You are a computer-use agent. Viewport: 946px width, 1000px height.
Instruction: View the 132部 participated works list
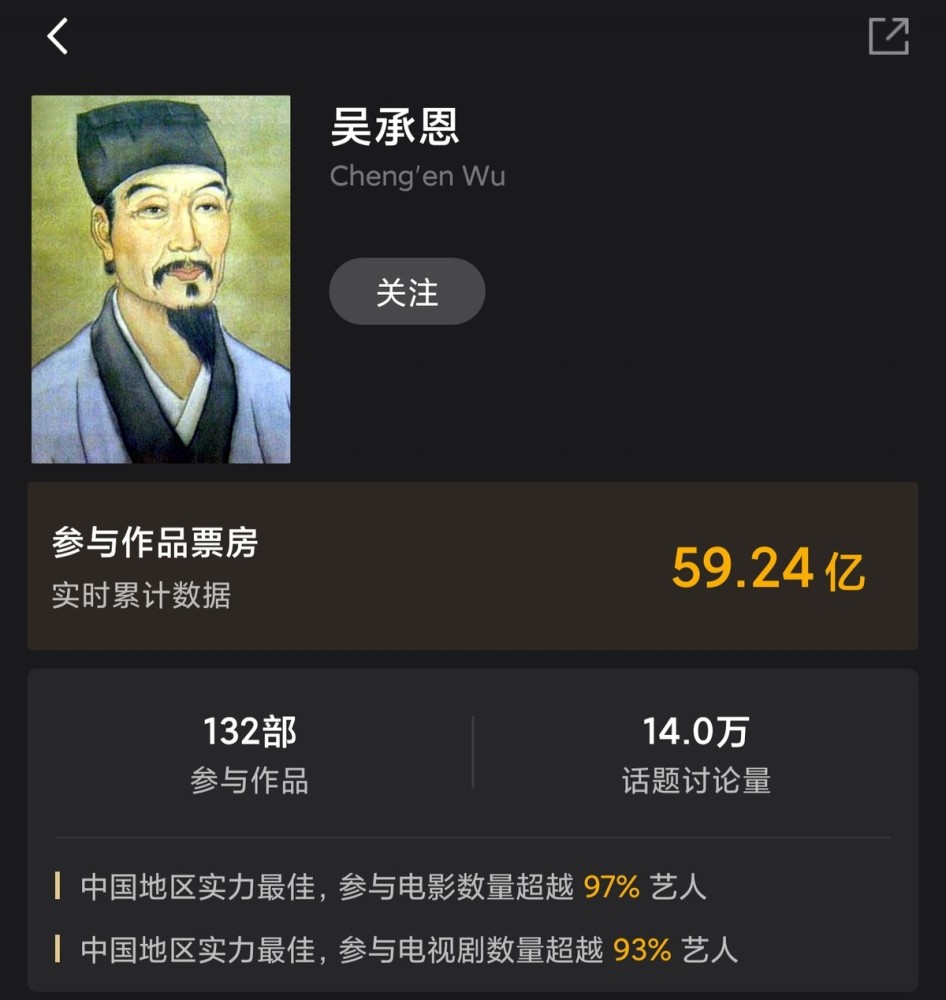click(x=251, y=733)
